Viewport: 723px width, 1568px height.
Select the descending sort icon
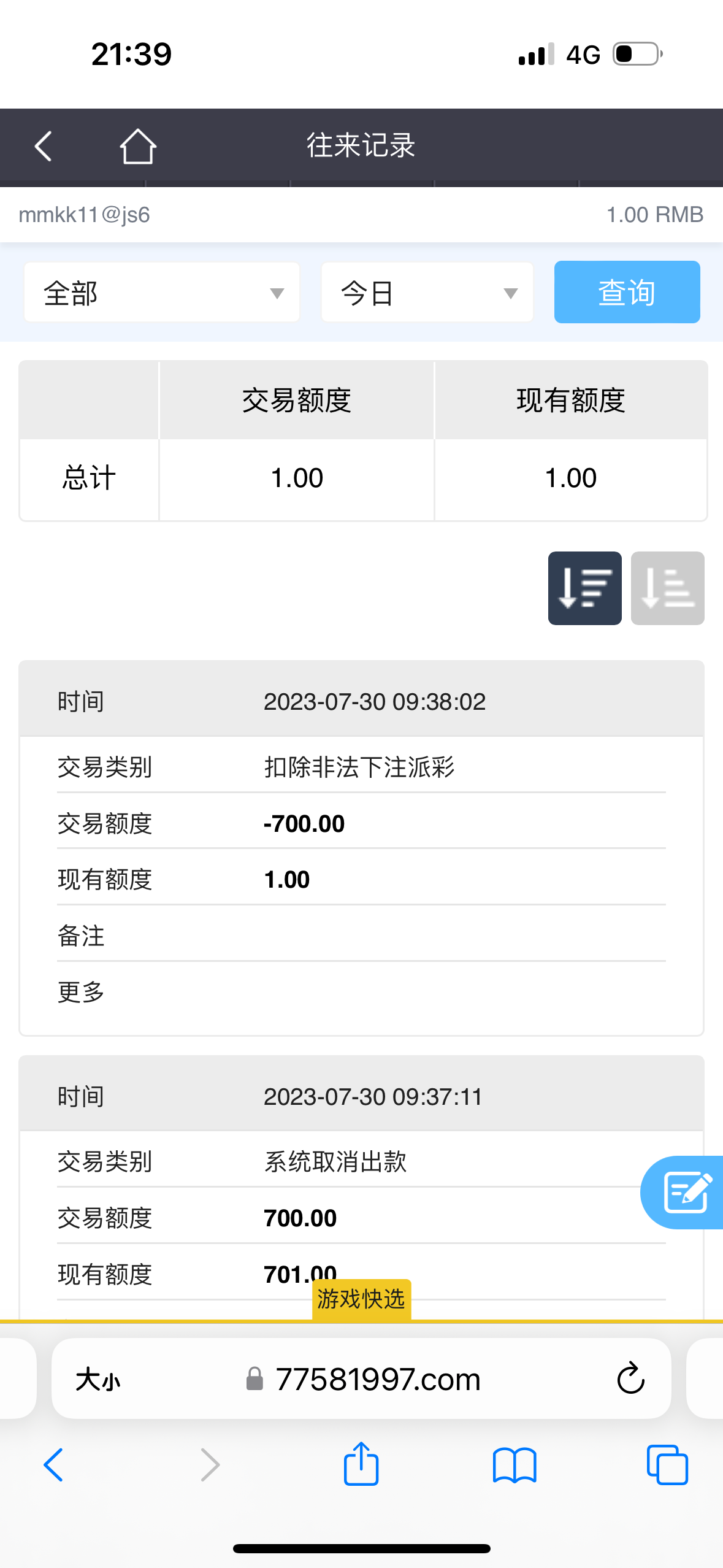click(584, 588)
